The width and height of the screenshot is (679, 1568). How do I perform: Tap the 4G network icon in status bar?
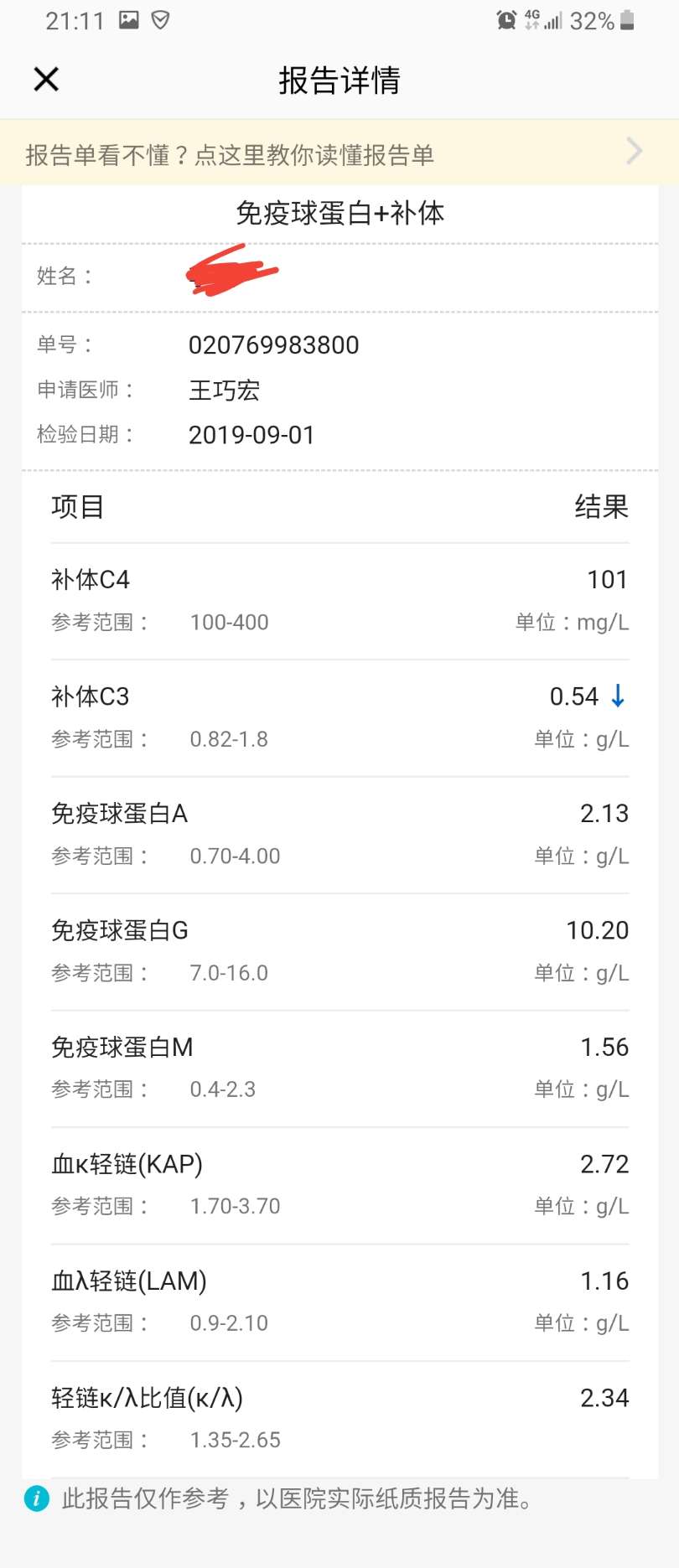click(531, 15)
